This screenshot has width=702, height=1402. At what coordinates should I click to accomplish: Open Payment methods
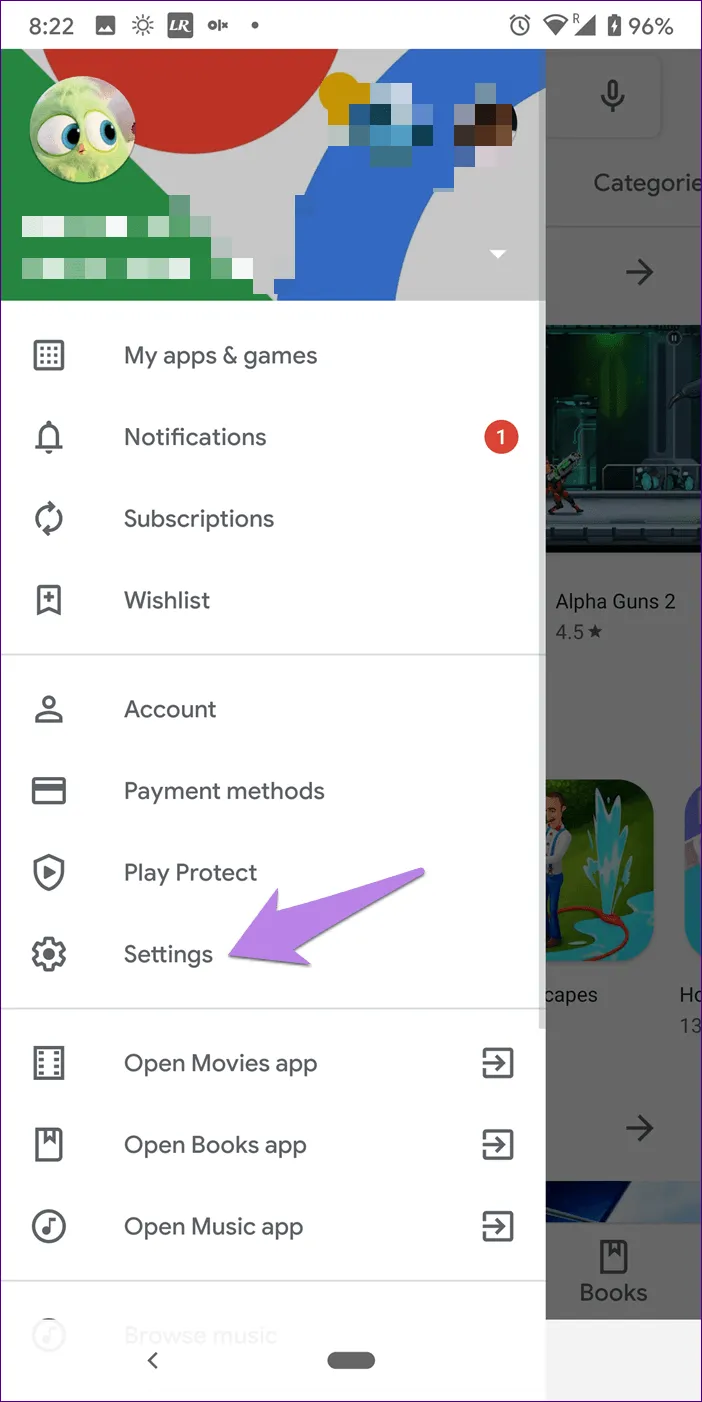pyautogui.click(x=224, y=791)
